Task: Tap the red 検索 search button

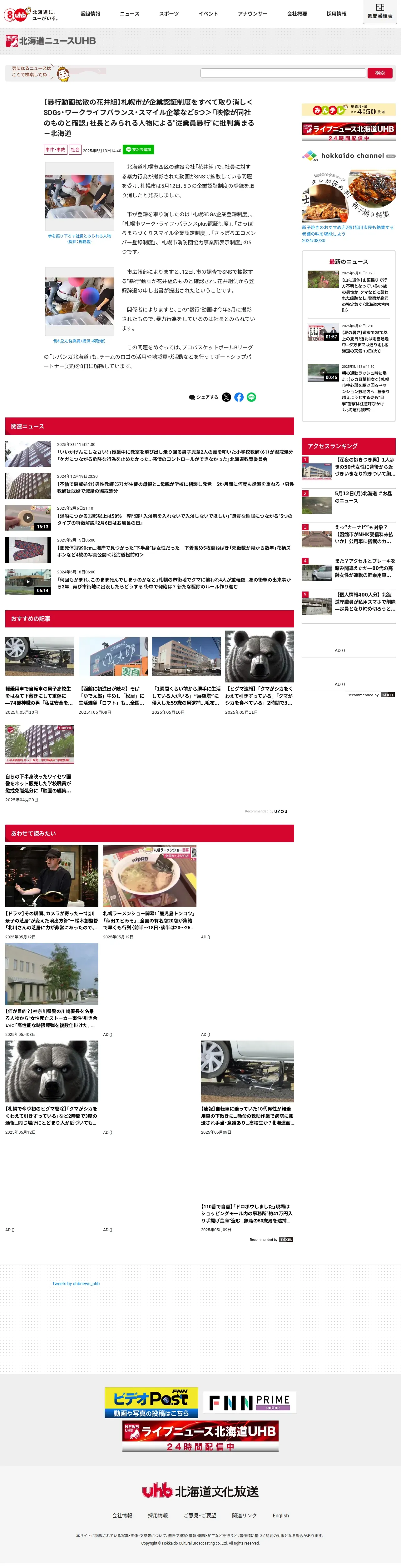Action: tap(380, 73)
